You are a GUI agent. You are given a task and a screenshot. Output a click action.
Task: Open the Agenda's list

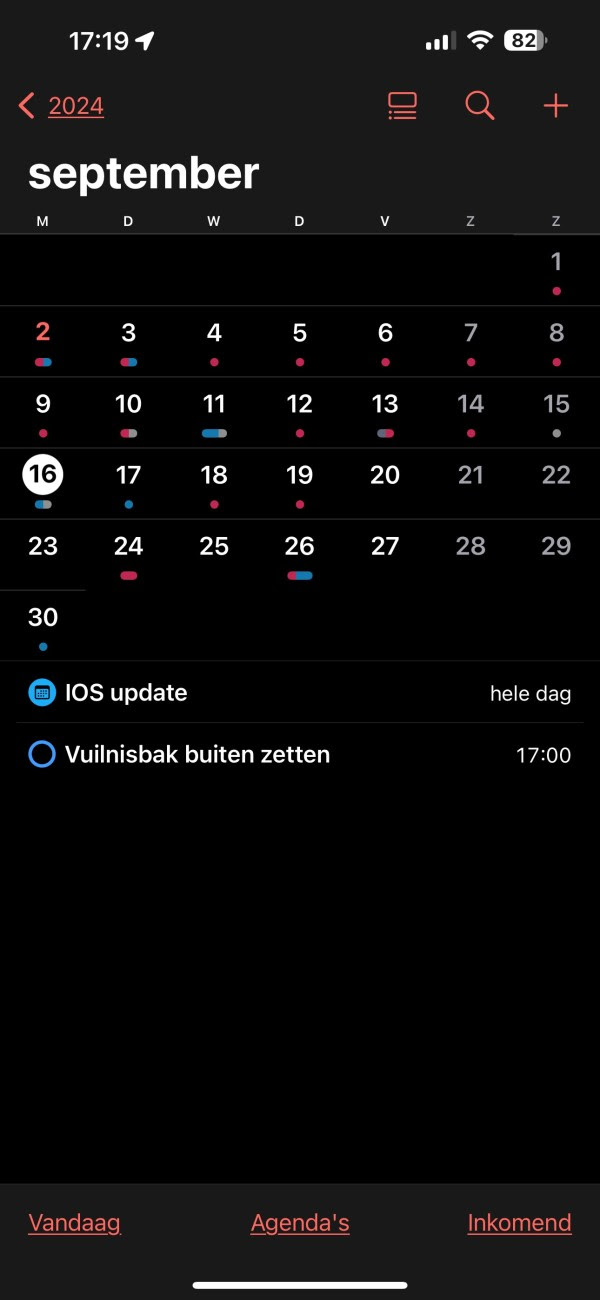tap(300, 1223)
